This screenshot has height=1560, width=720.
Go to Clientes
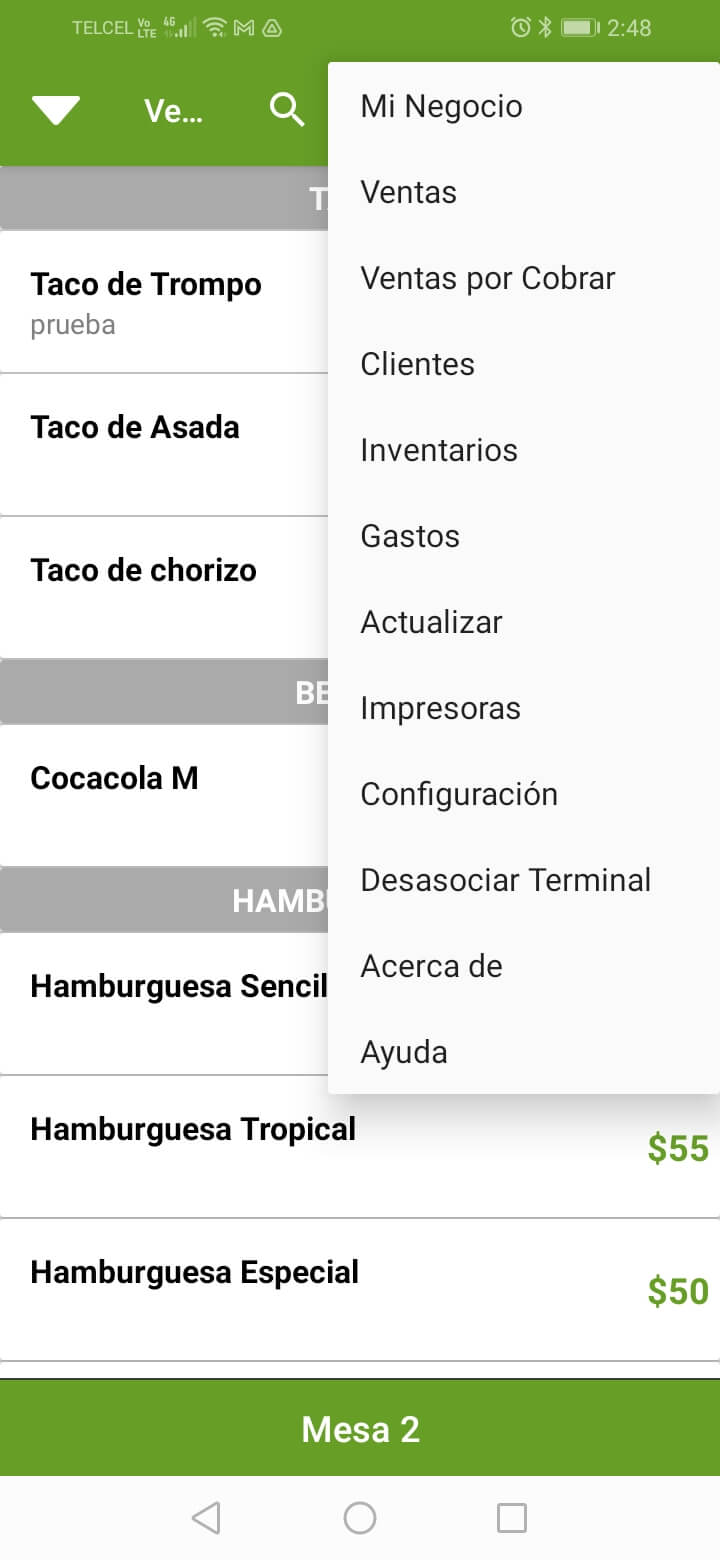pos(524,364)
